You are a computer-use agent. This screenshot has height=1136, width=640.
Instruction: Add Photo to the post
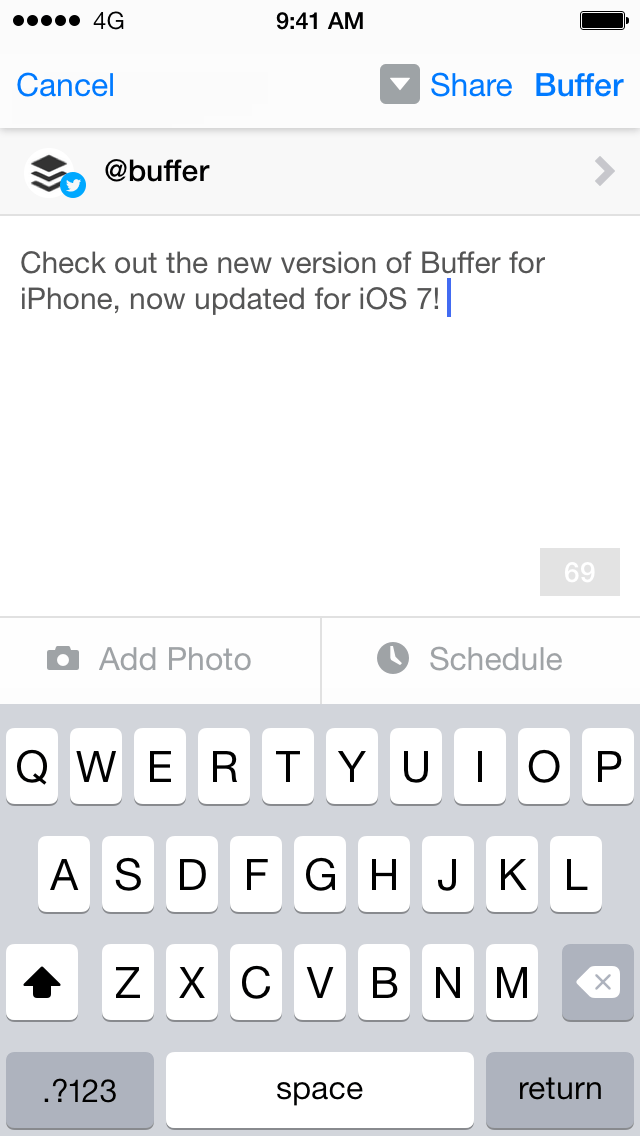click(159, 659)
